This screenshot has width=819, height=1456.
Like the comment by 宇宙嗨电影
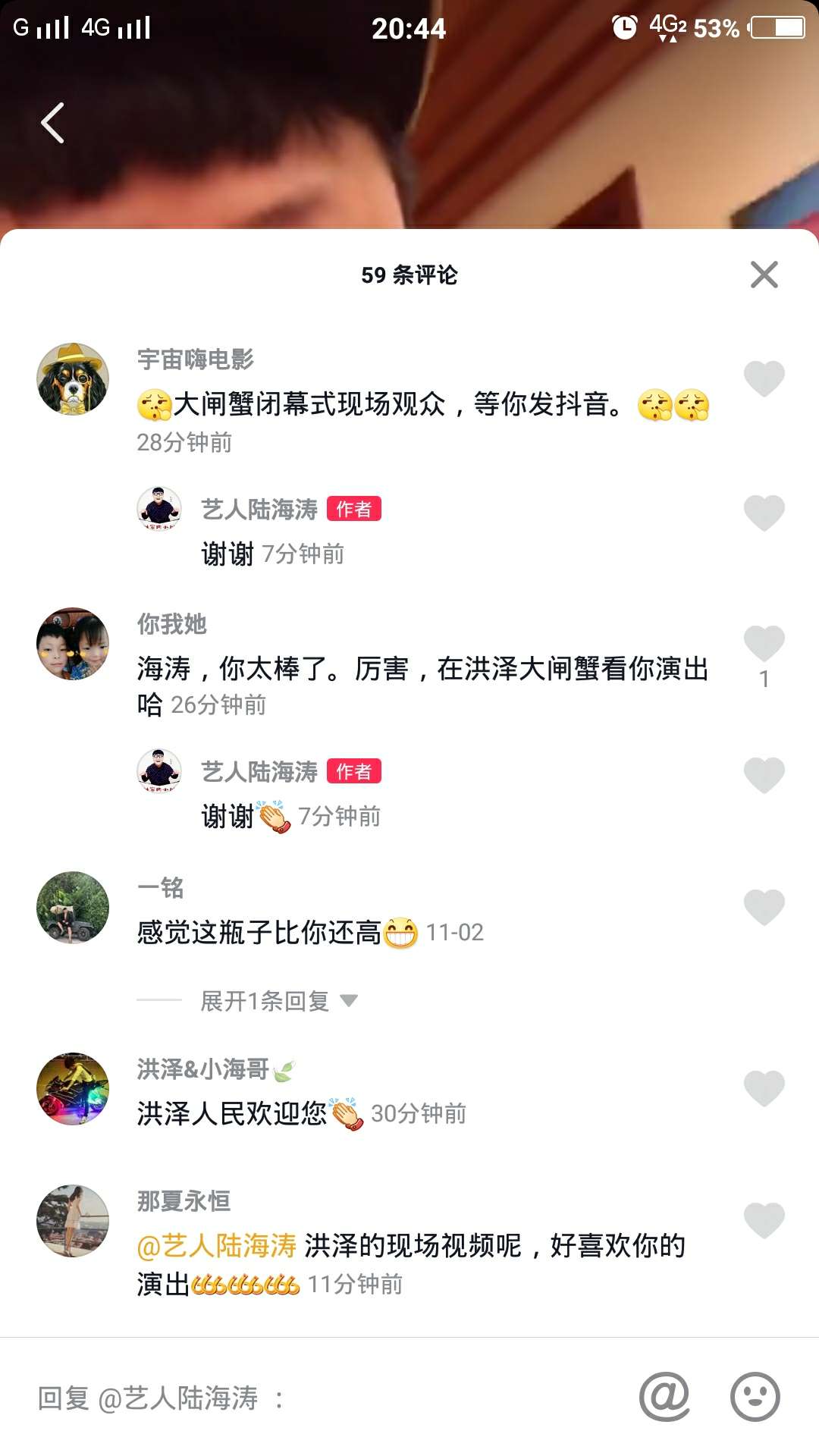(x=764, y=378)
